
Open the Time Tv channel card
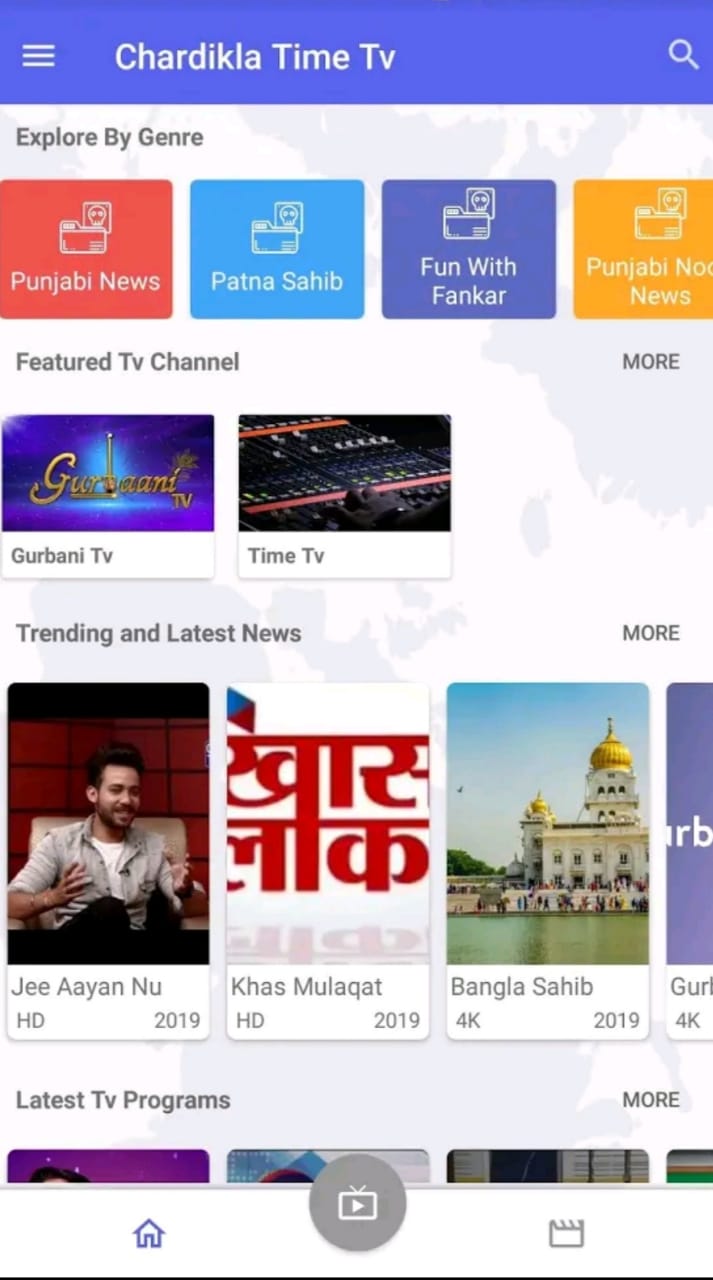pos(344,495)
